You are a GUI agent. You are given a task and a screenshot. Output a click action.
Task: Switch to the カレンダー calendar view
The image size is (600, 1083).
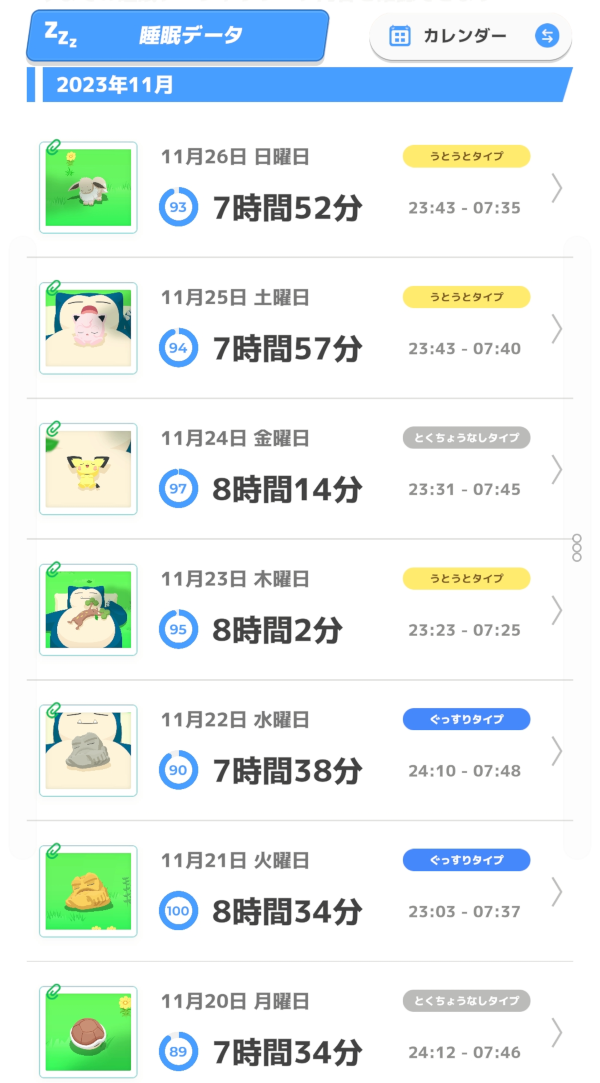point(470,37)
